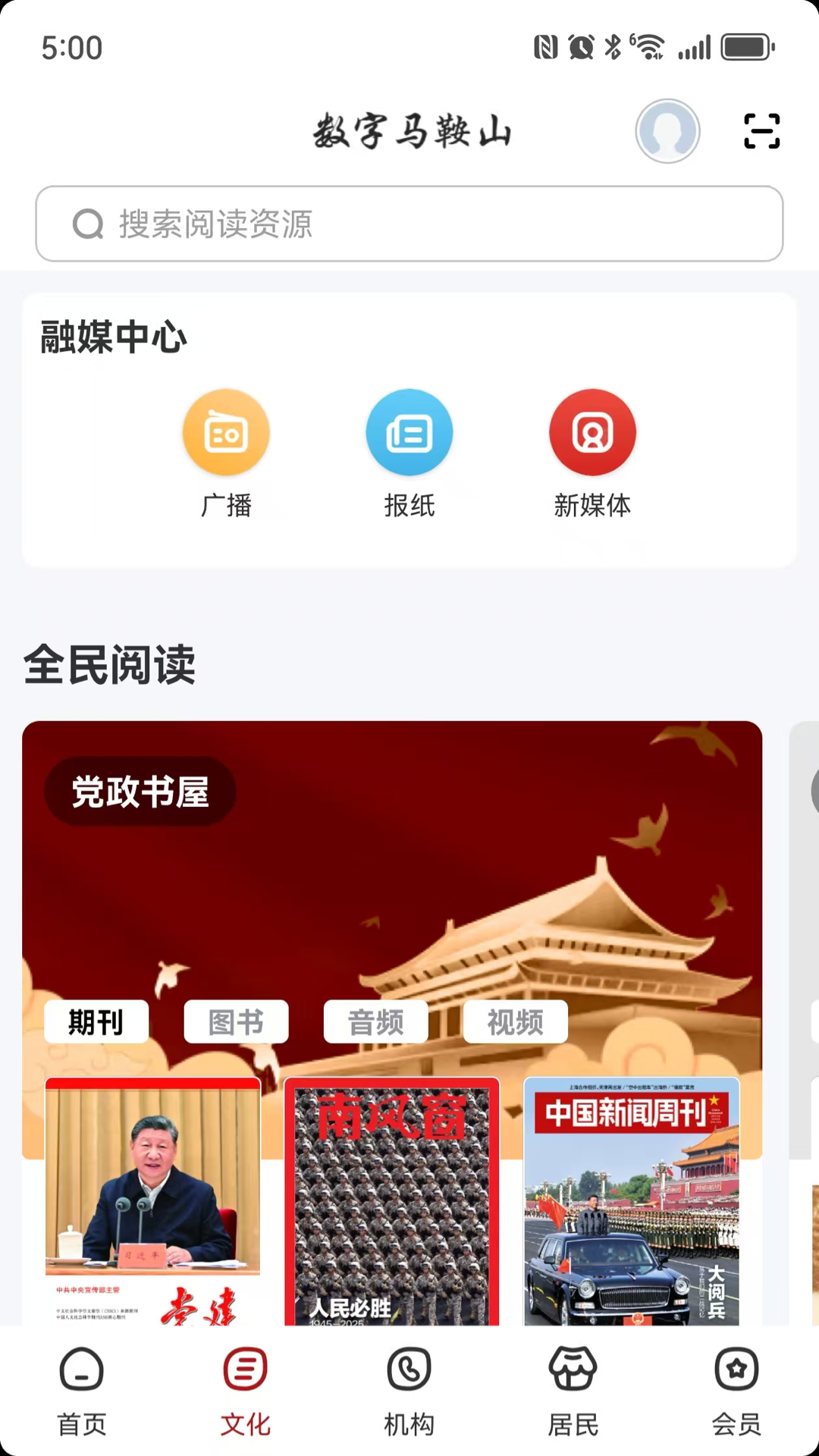
Task: Activate the 视频 category pill
Action: pos(515,1021)
